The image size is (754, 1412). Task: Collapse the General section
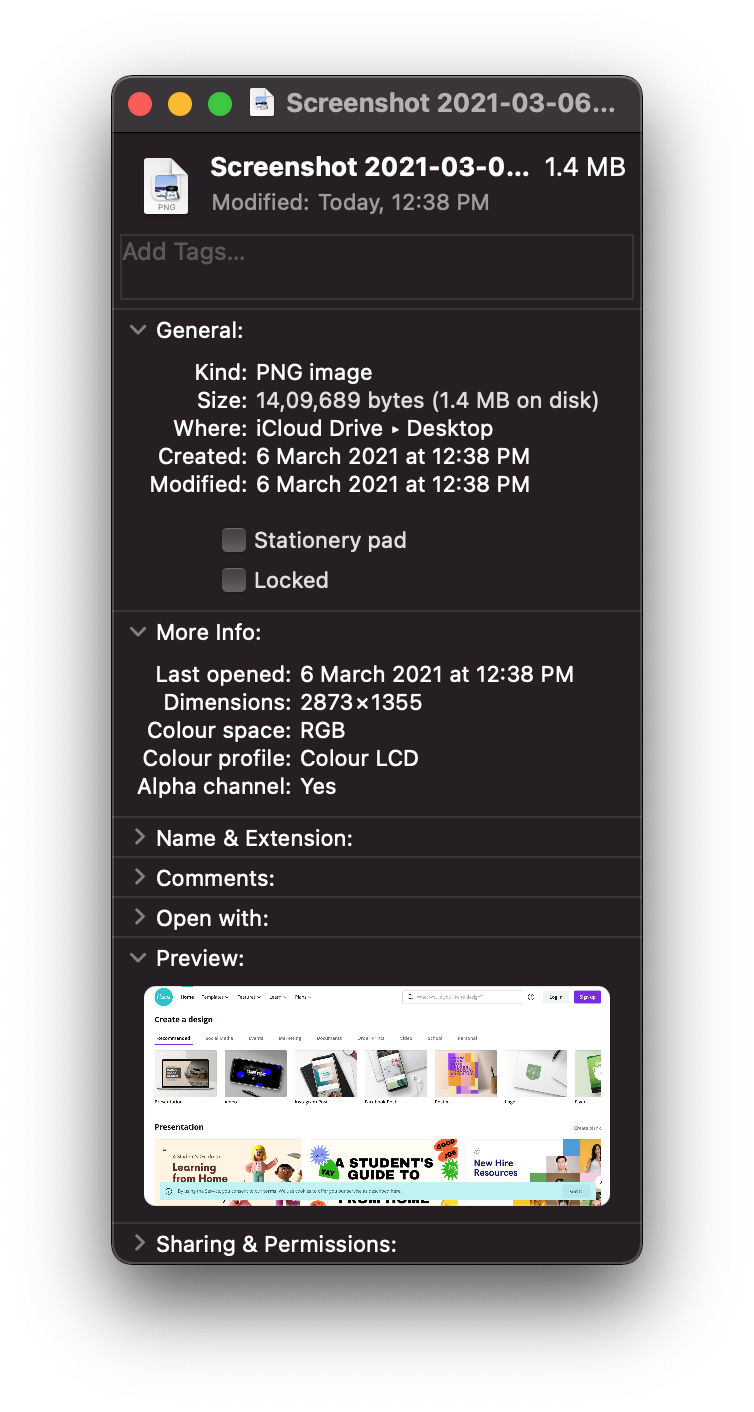point(139,330)
